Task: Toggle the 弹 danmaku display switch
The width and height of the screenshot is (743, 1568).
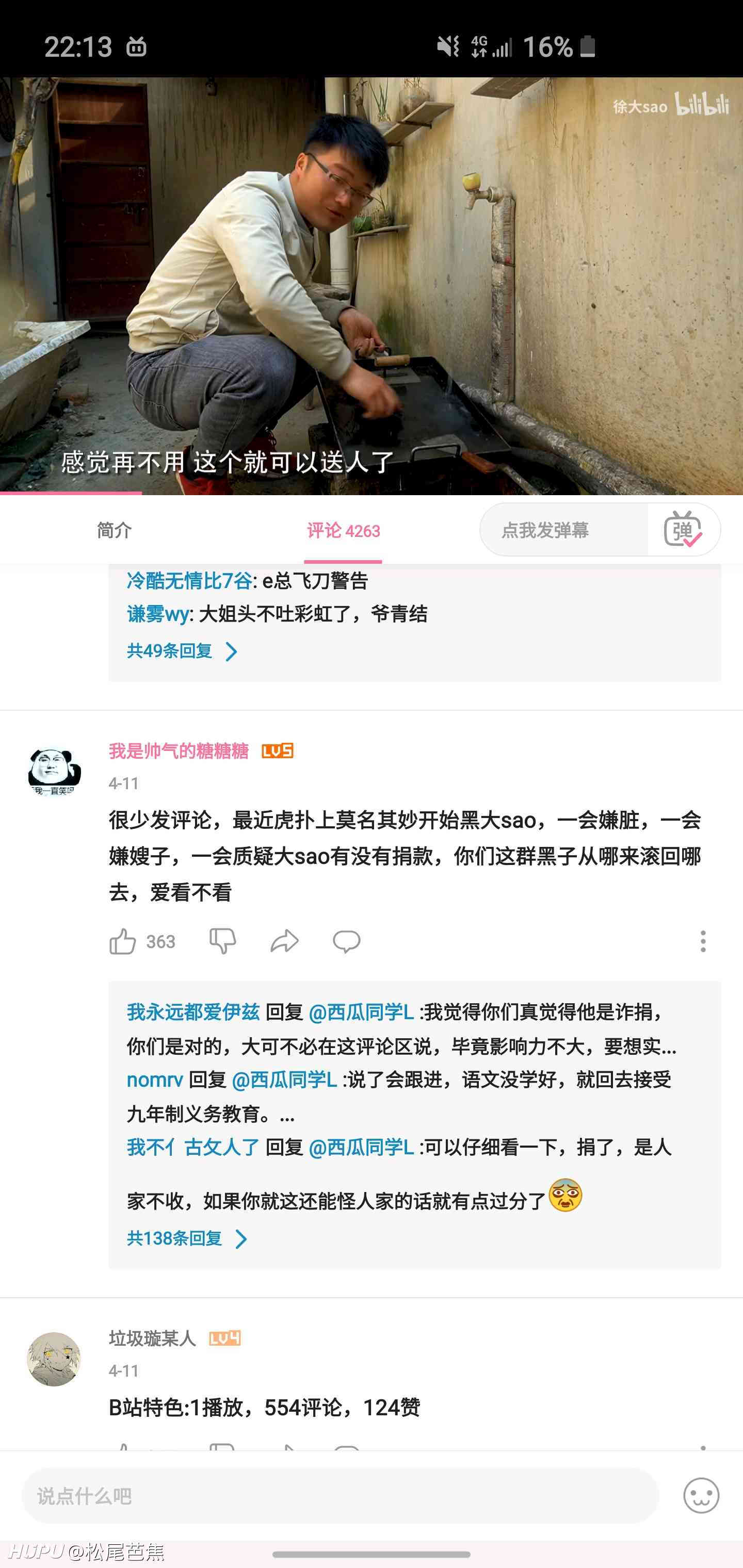Action: (x=683, y=530)
